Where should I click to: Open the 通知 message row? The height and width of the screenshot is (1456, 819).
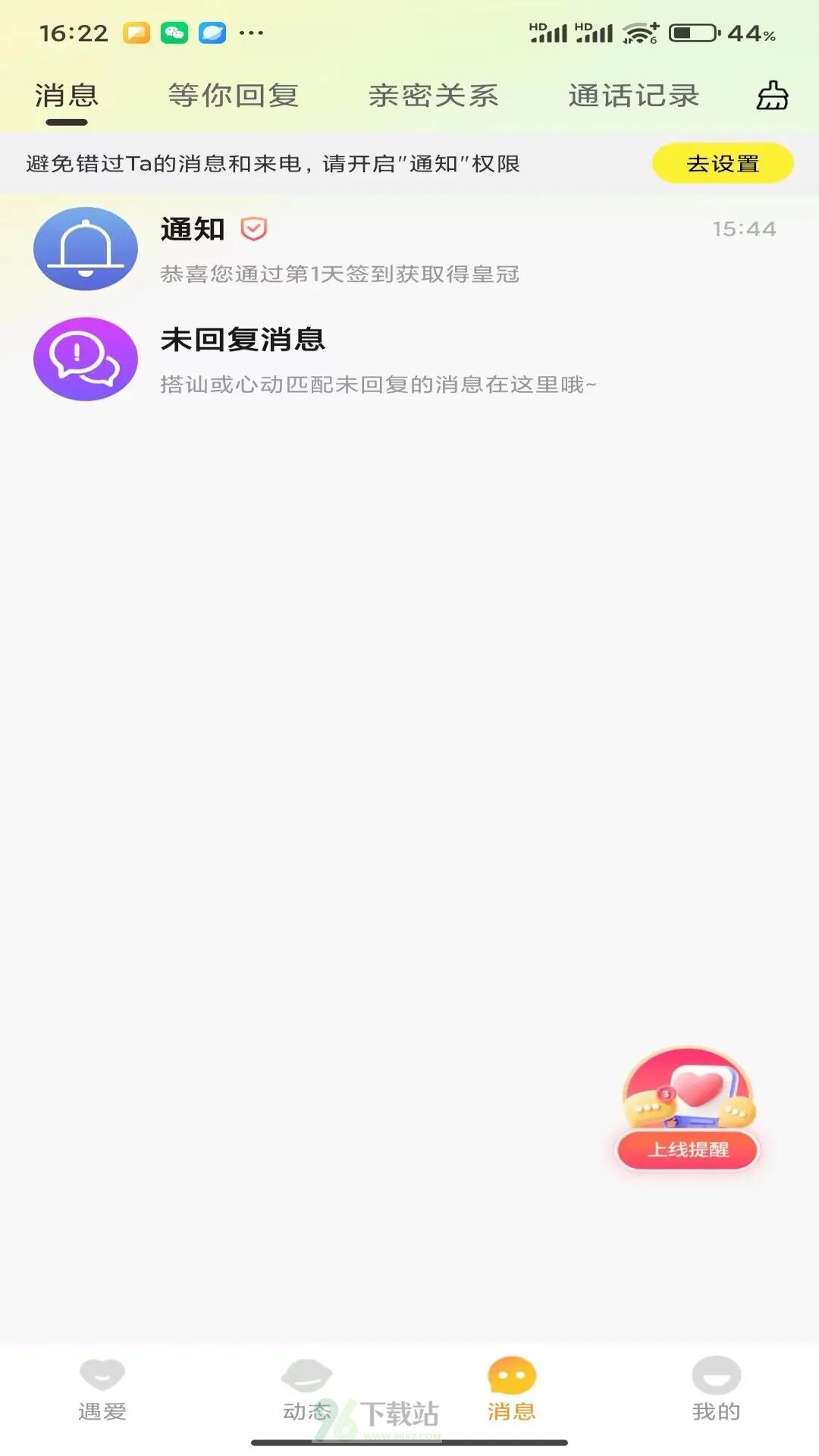[409, 250]
